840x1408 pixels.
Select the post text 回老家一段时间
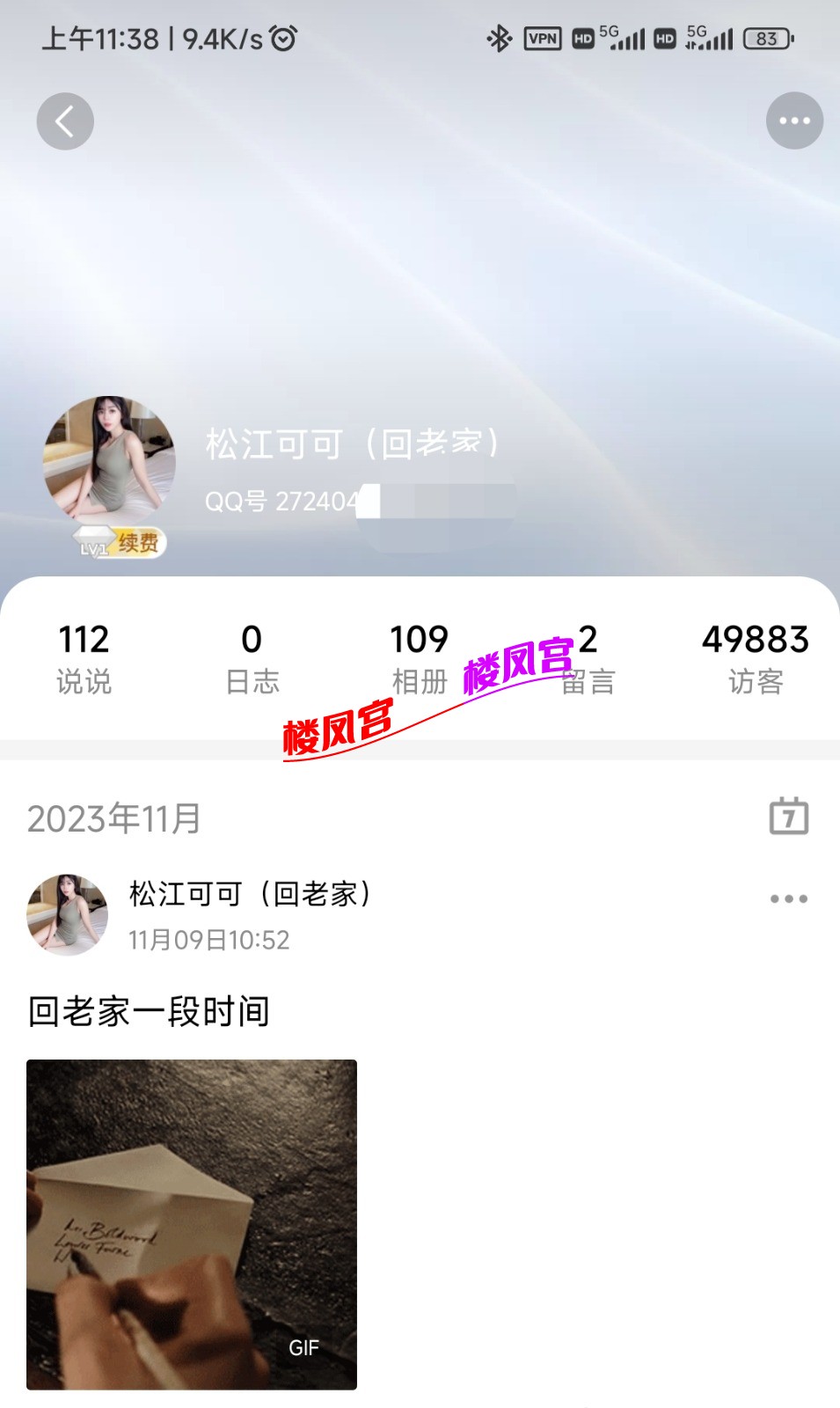point(148,1012)
